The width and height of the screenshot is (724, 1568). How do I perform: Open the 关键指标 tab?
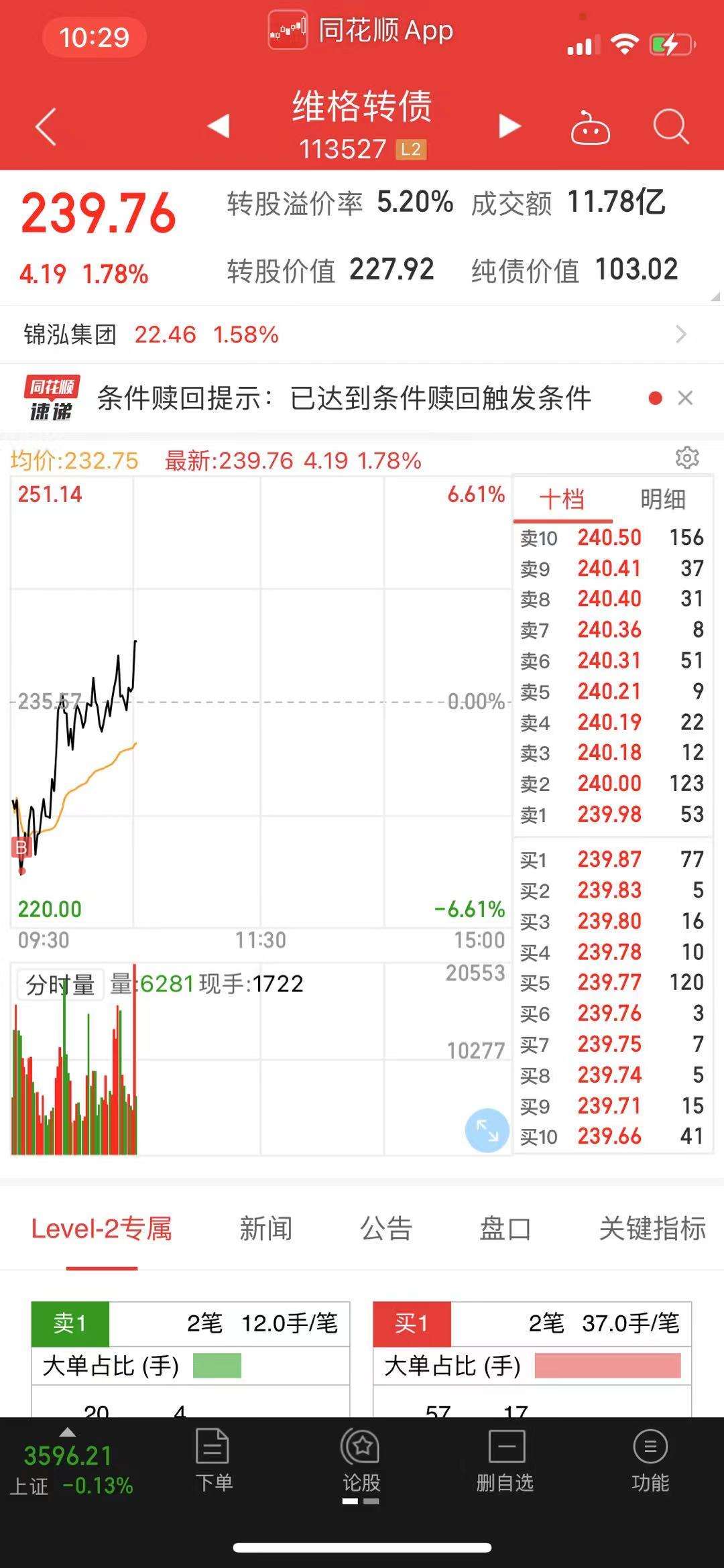coord(652,1228)
